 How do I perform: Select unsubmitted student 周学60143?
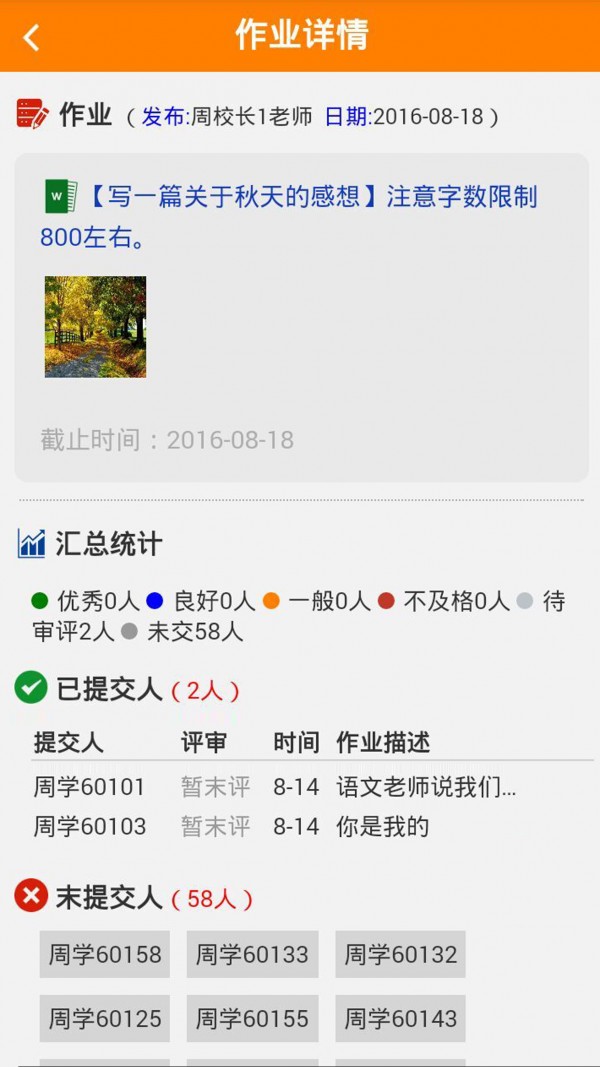(x=400, y=1019)
